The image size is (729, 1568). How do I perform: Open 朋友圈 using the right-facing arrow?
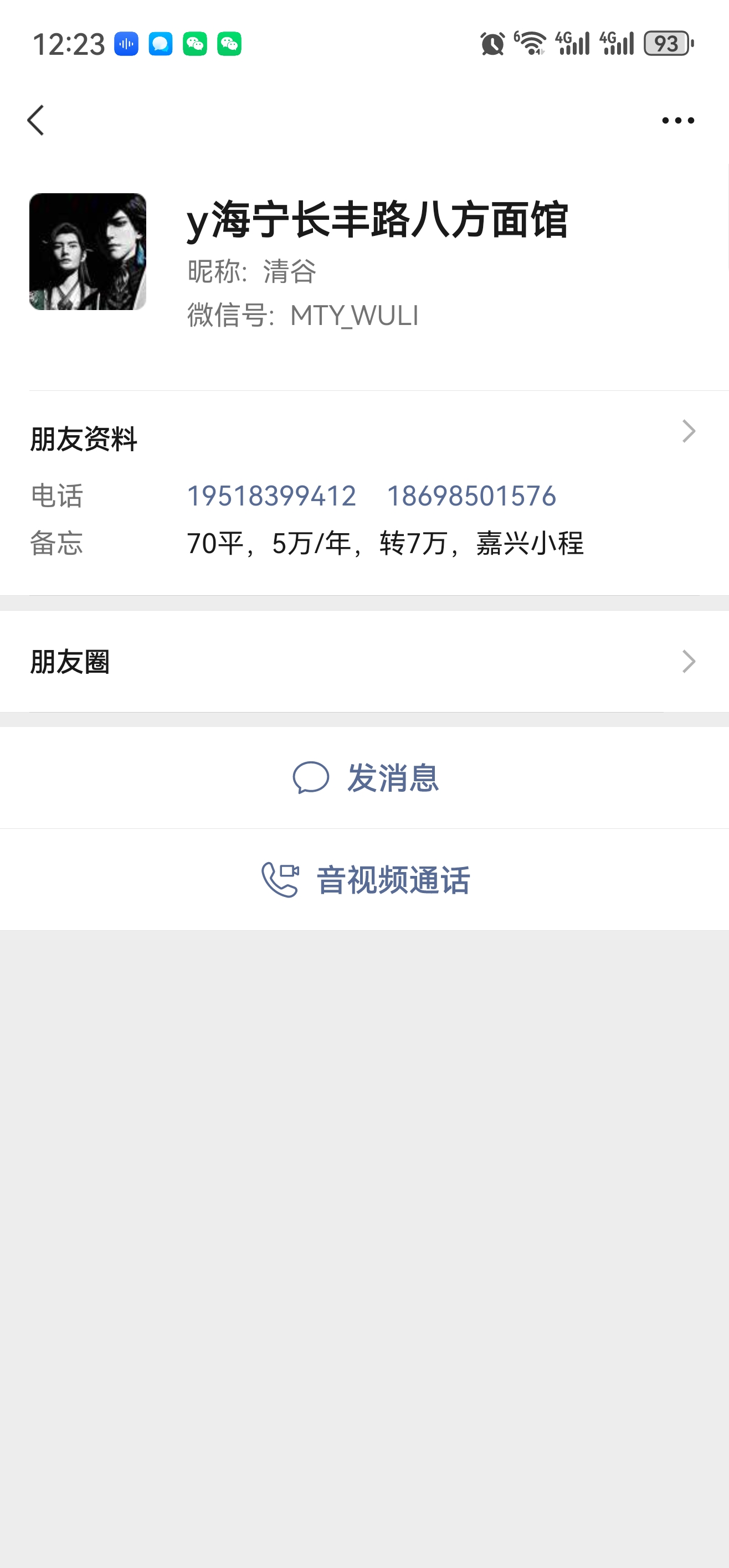pyautogui.click(x=689, y=661)
